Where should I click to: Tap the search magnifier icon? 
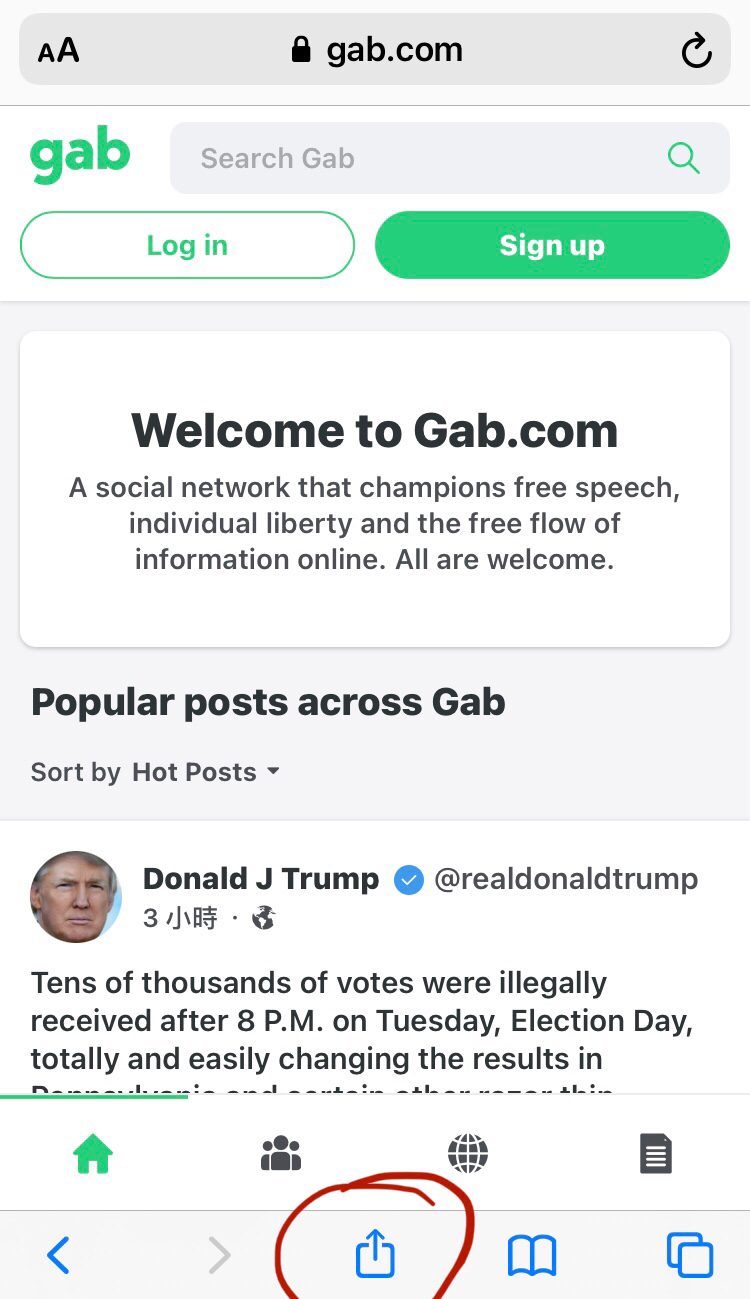point(683,158)
